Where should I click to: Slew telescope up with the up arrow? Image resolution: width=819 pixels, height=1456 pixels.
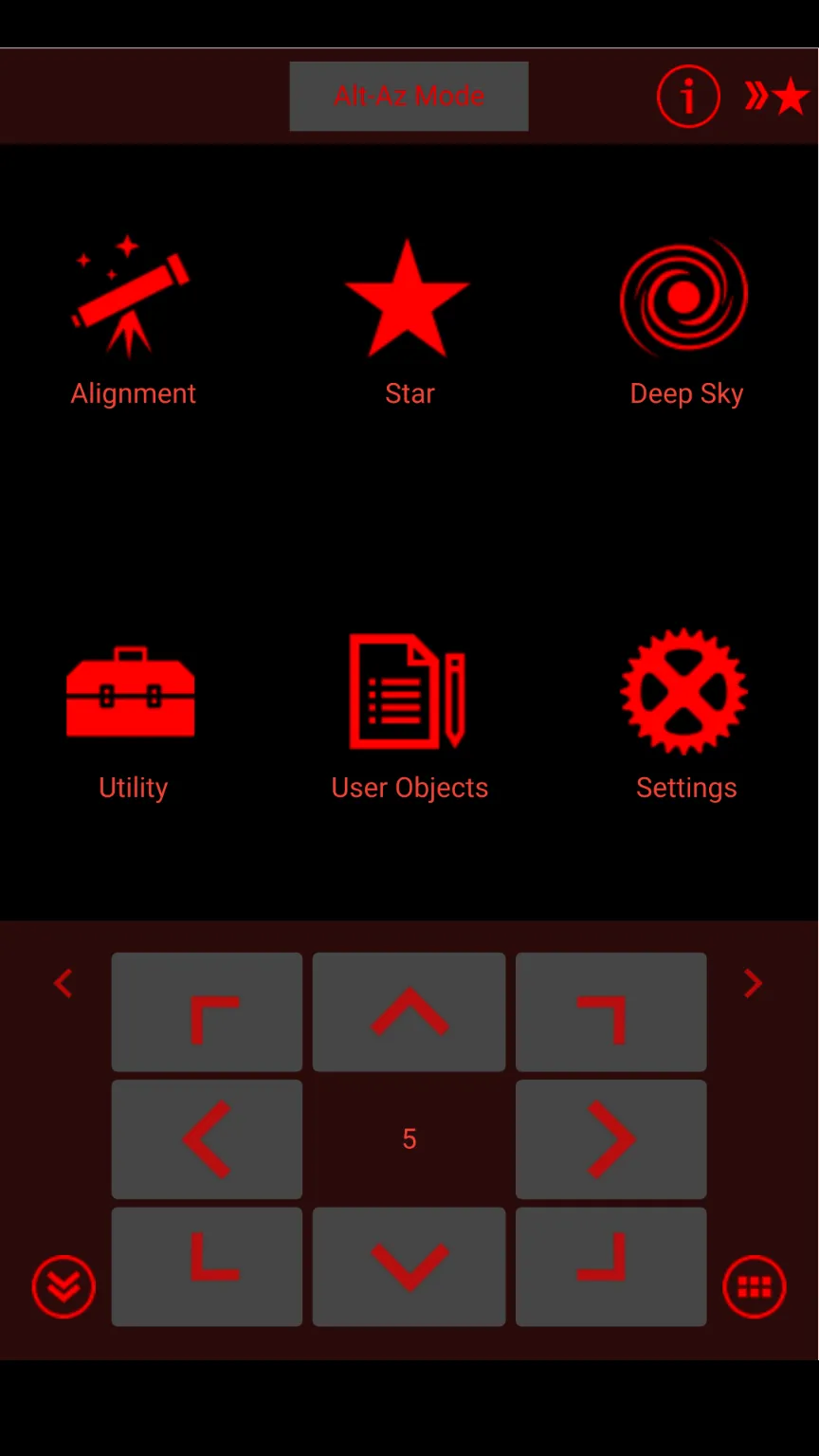pos(409,1012)
